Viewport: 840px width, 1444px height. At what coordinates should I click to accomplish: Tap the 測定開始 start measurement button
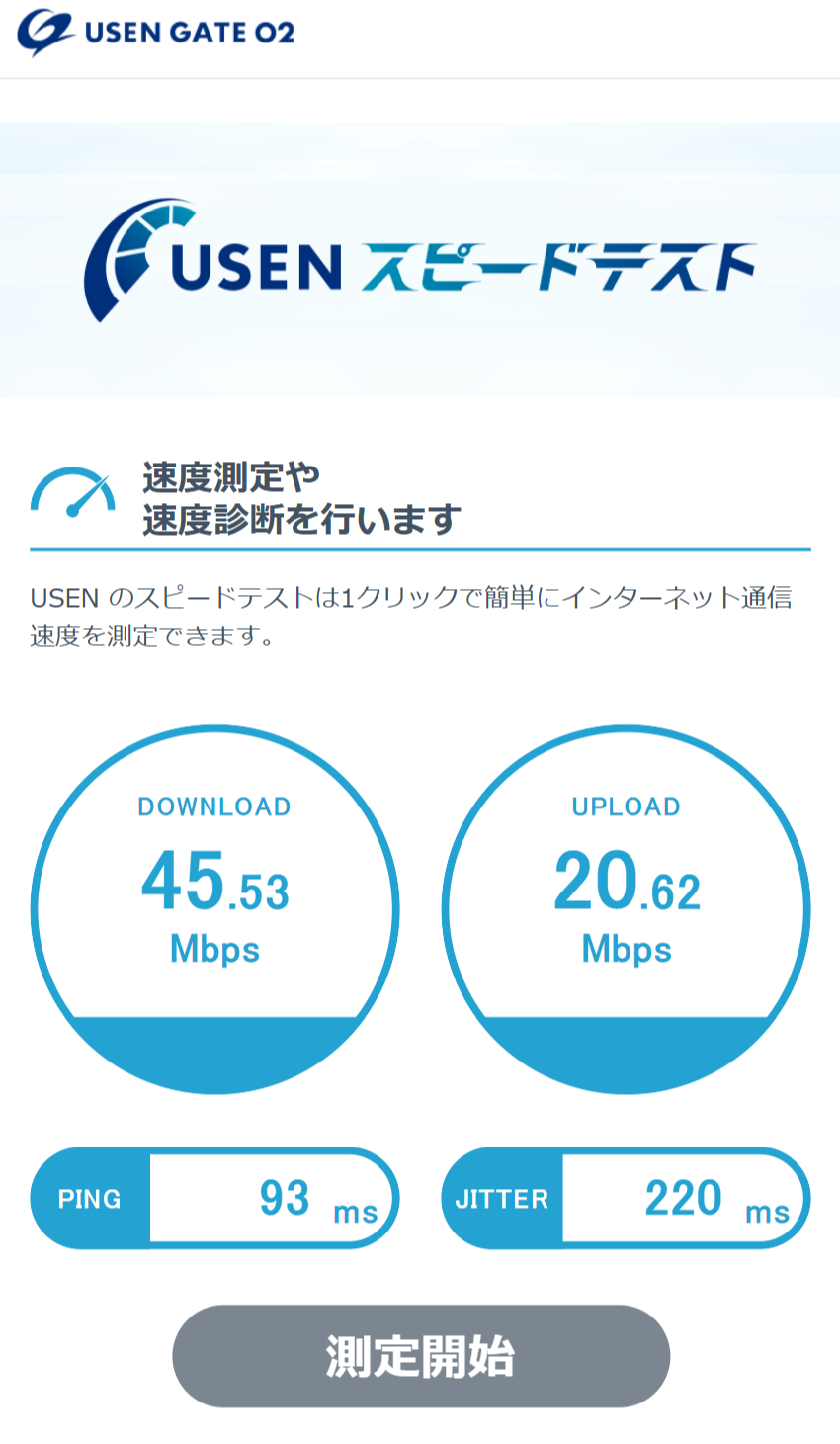tap(421, 1356)
